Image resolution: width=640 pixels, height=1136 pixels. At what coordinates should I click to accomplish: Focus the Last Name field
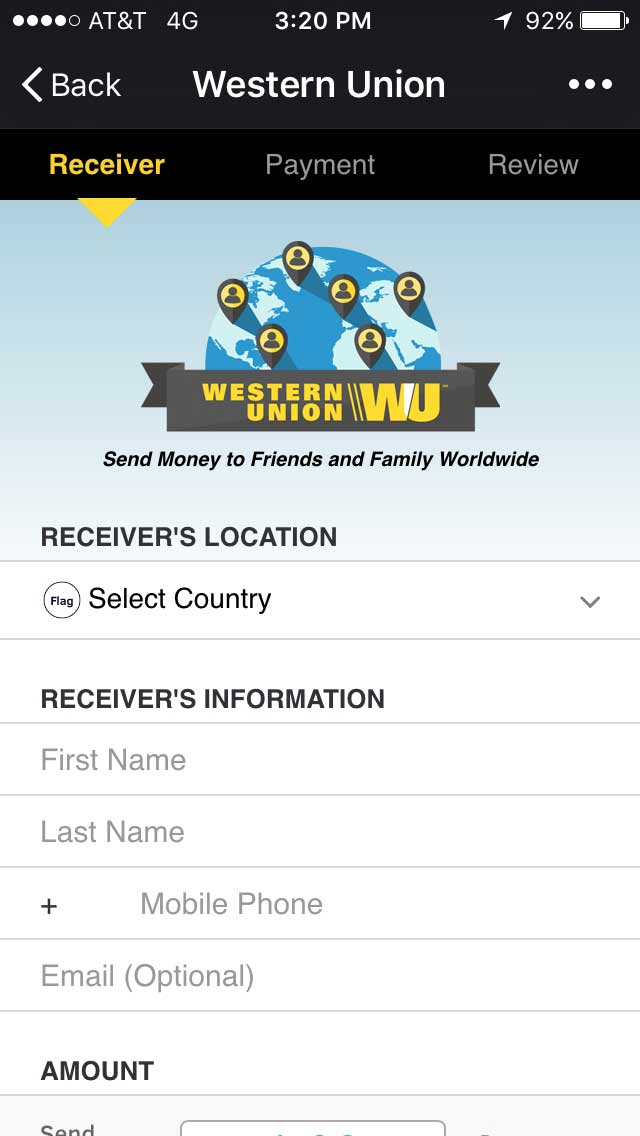(x=320, y=832)
